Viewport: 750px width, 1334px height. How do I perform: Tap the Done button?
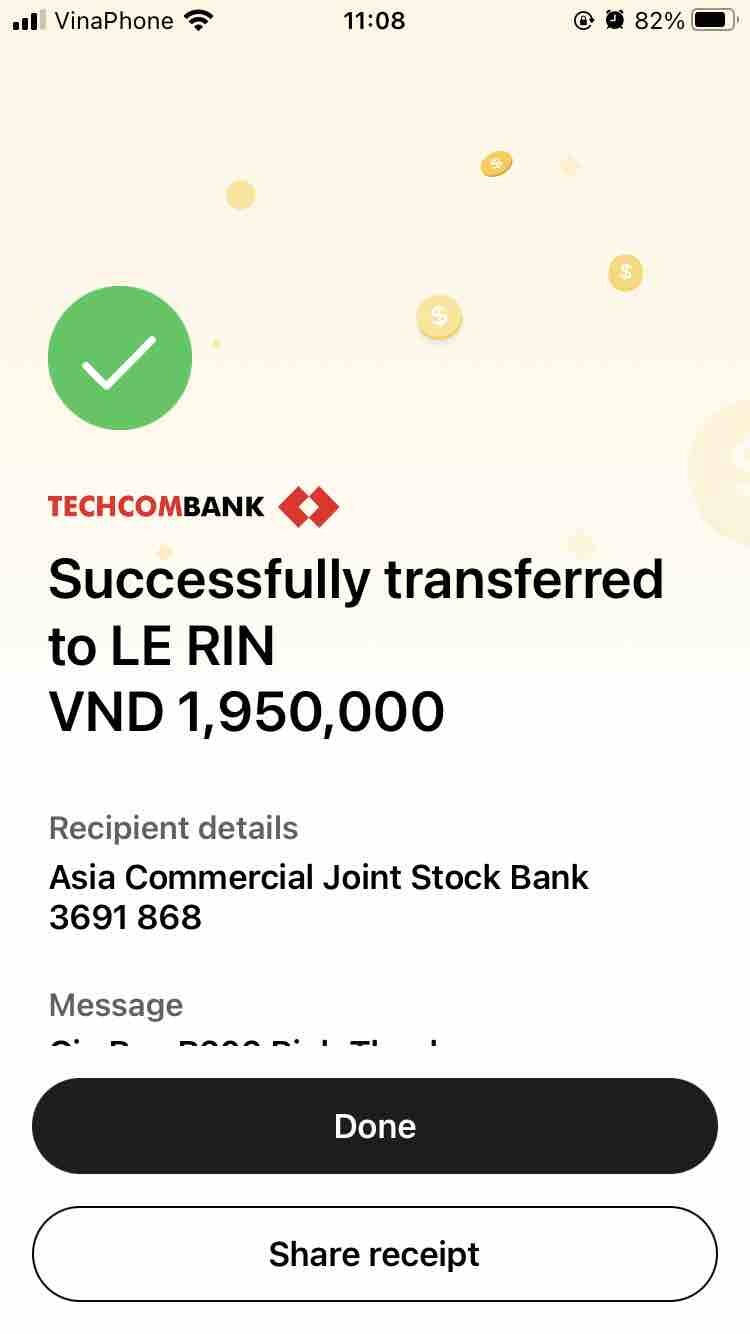point(375,1126)
